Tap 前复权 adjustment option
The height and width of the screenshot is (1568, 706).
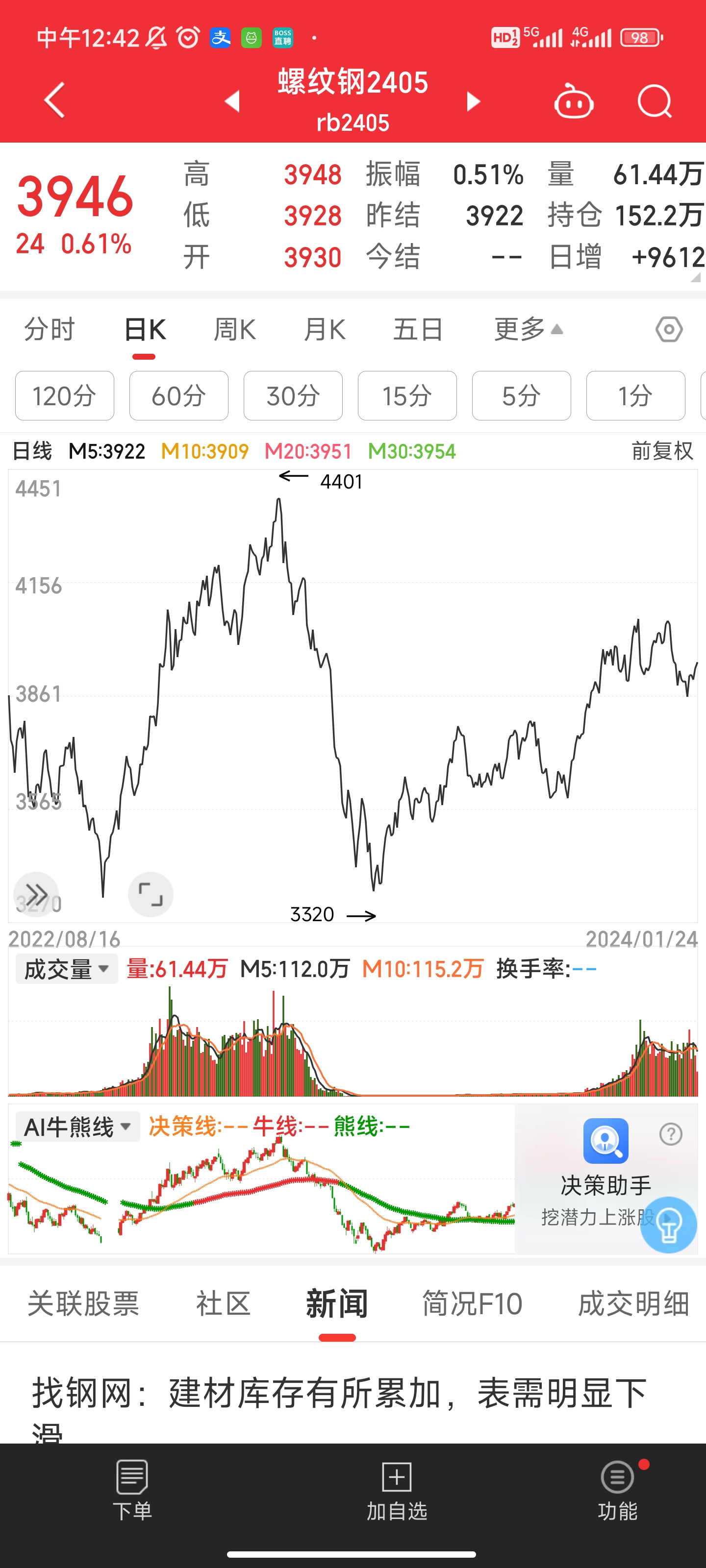662,451
